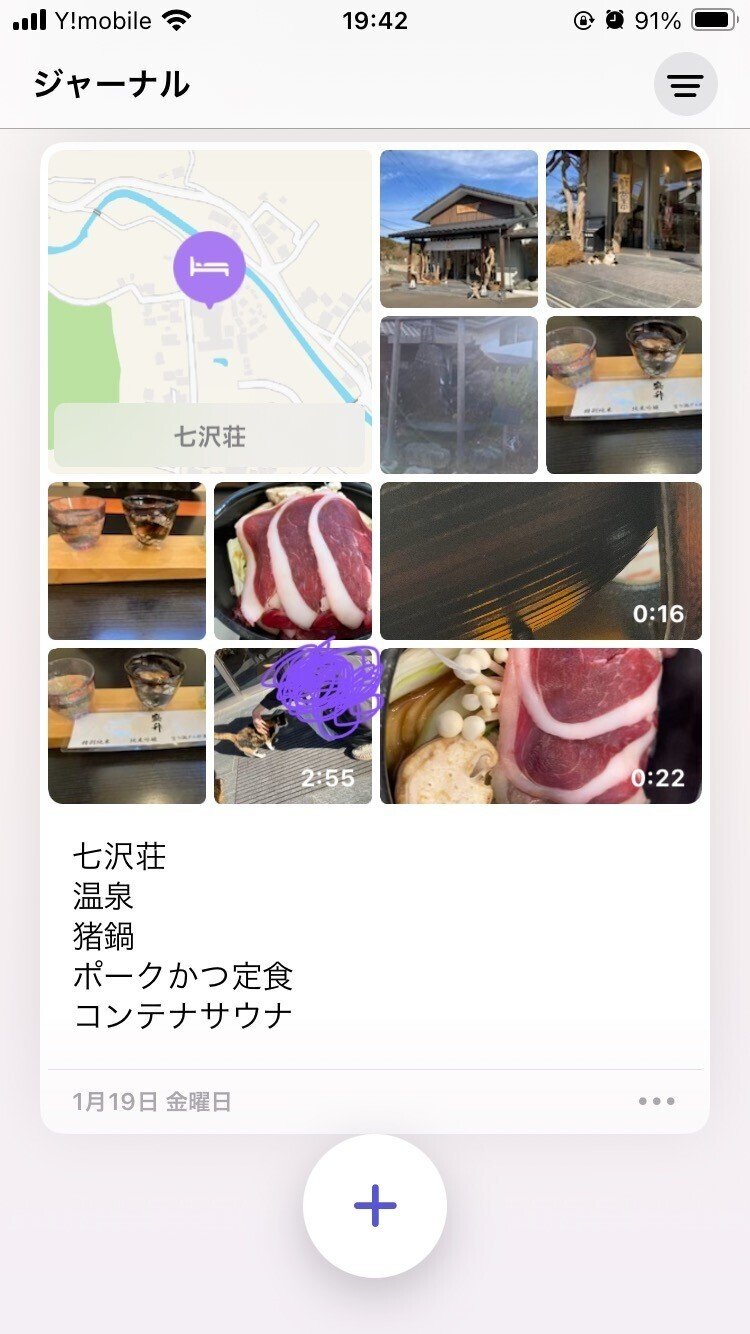Open the photo of the inn's wooden entrance
Viewport: 750px width, 1334px height.
pos(459,228)
